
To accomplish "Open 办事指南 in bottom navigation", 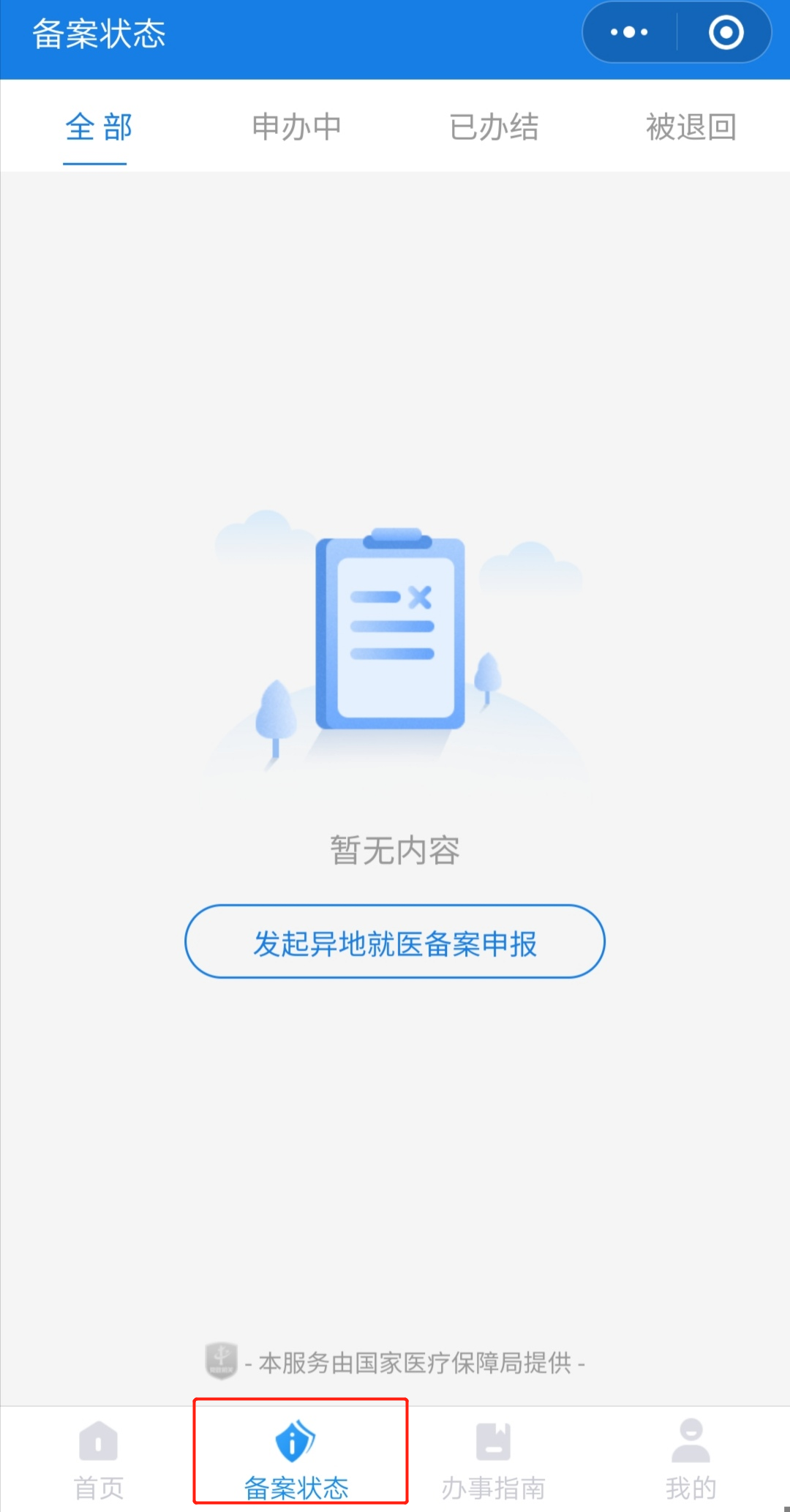I will (494, 1457).
